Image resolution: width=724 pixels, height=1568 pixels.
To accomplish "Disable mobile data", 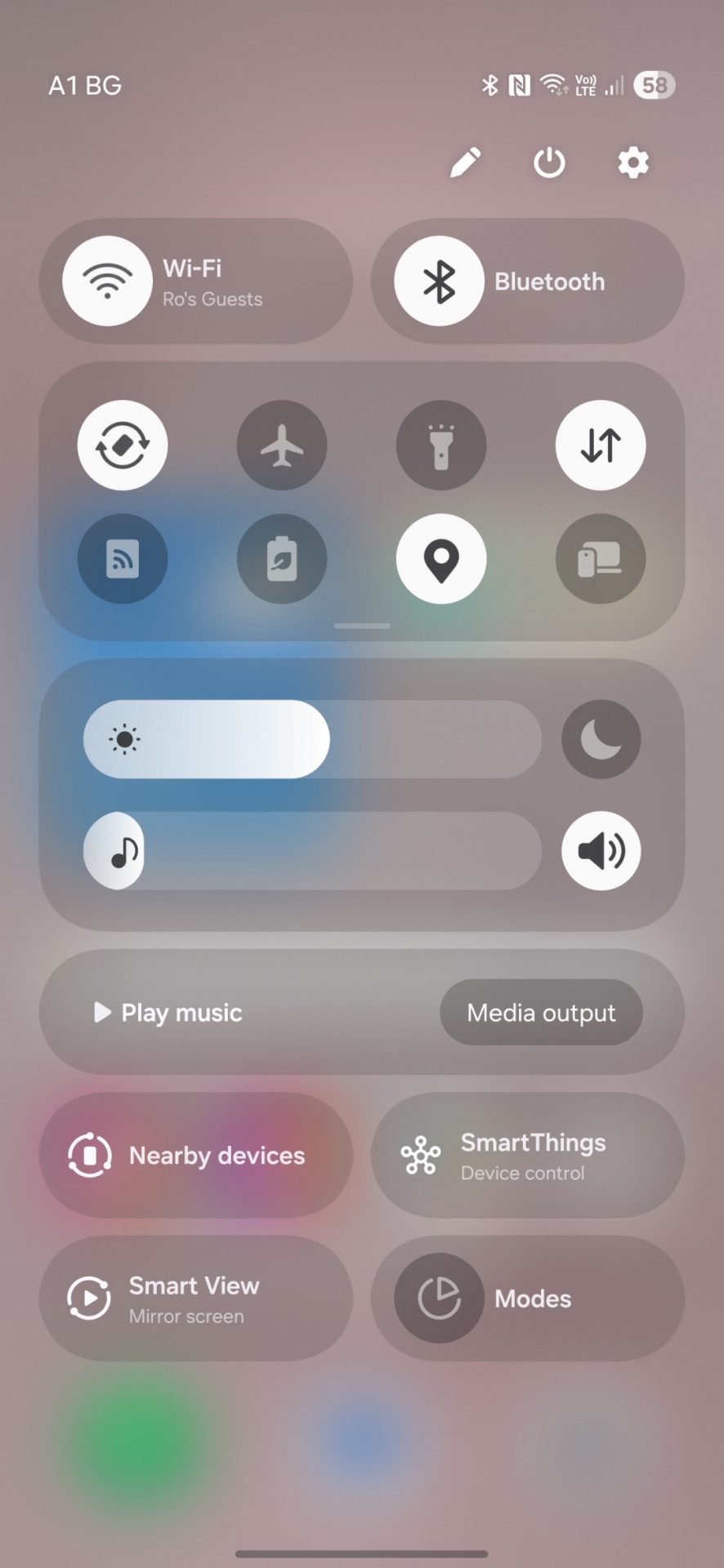I will (x=601, y=445).
